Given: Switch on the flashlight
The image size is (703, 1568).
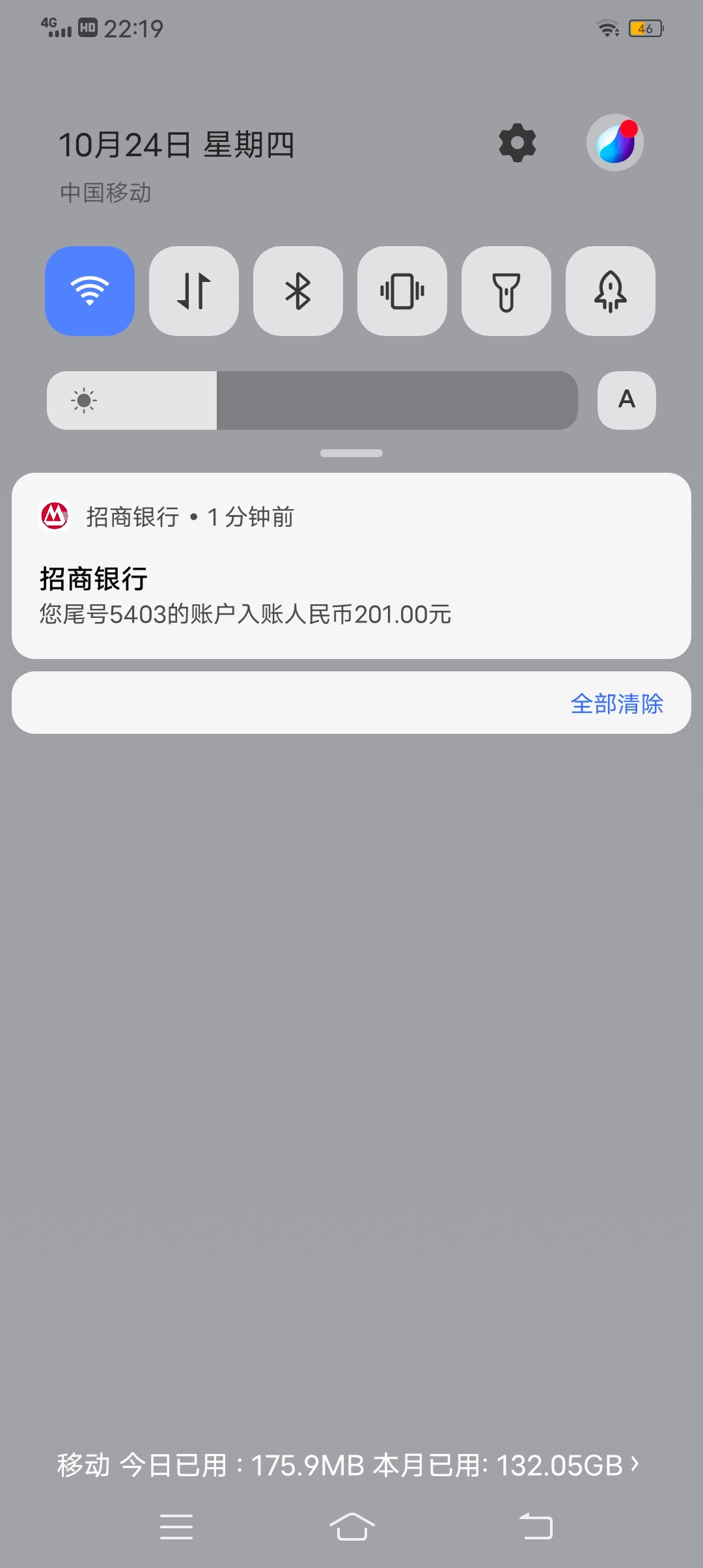Looking at the screenshot, I should 506,291.
